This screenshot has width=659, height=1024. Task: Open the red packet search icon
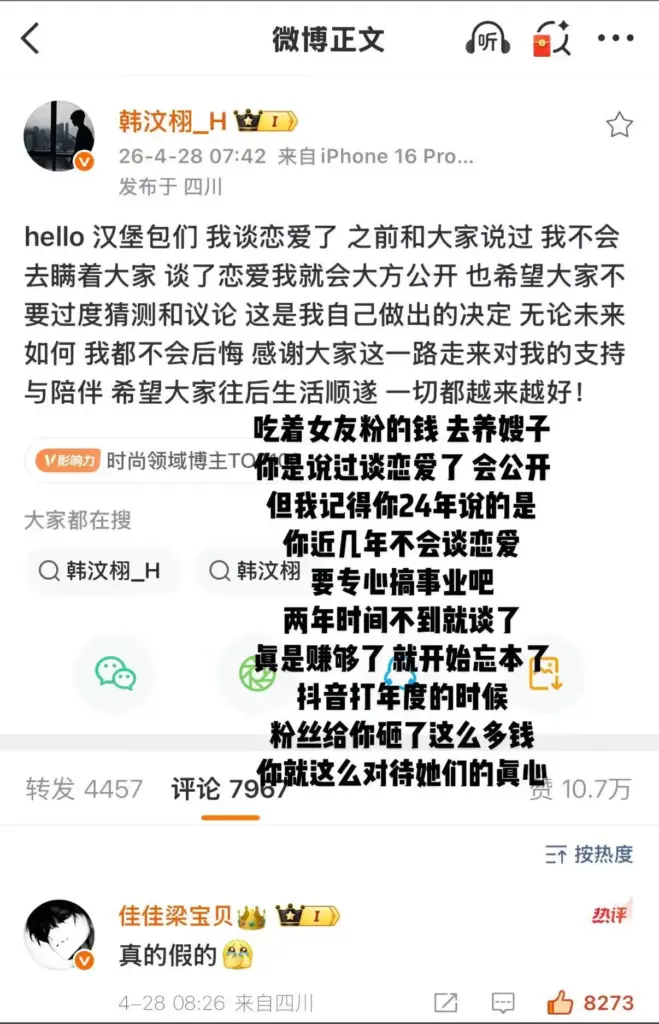coord(551,39)
